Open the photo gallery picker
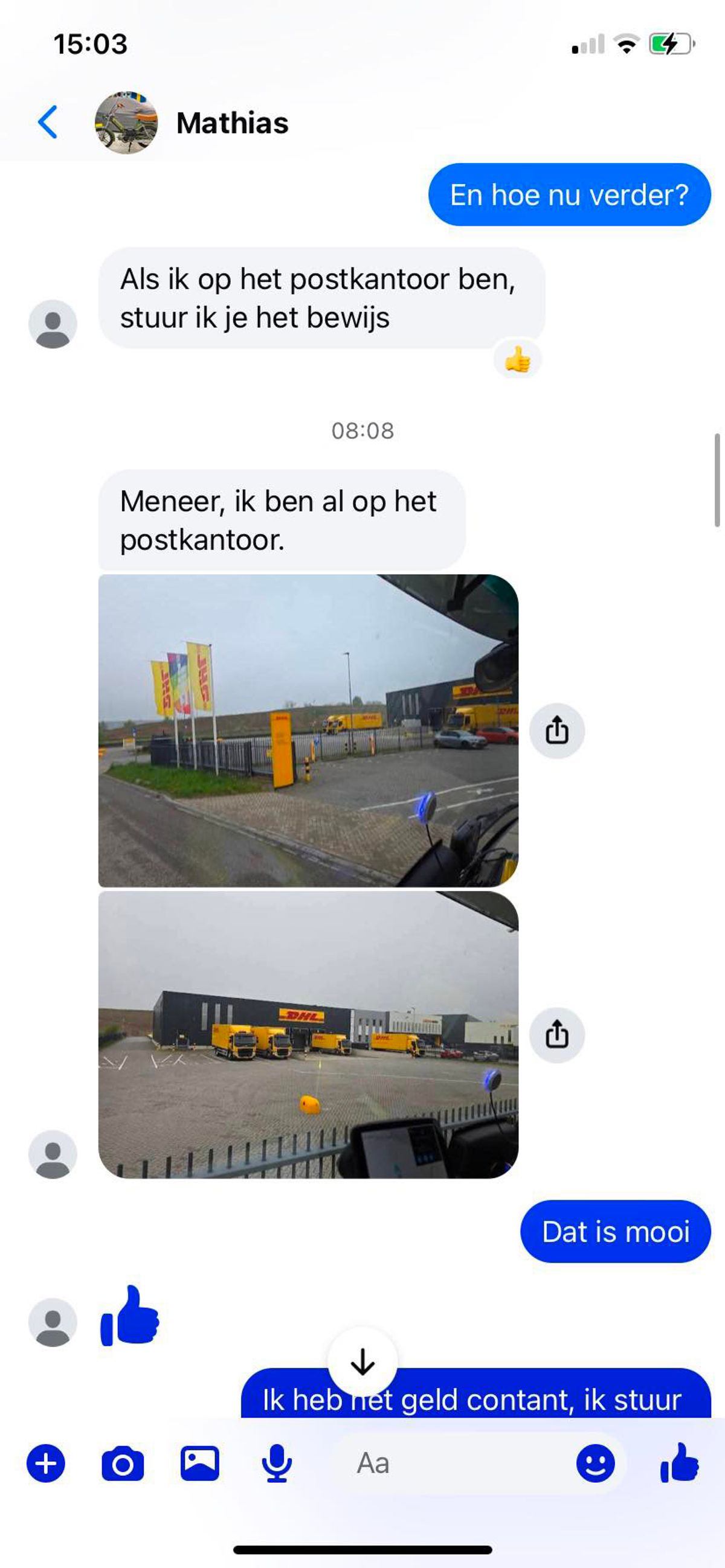 coord(200,1464)
